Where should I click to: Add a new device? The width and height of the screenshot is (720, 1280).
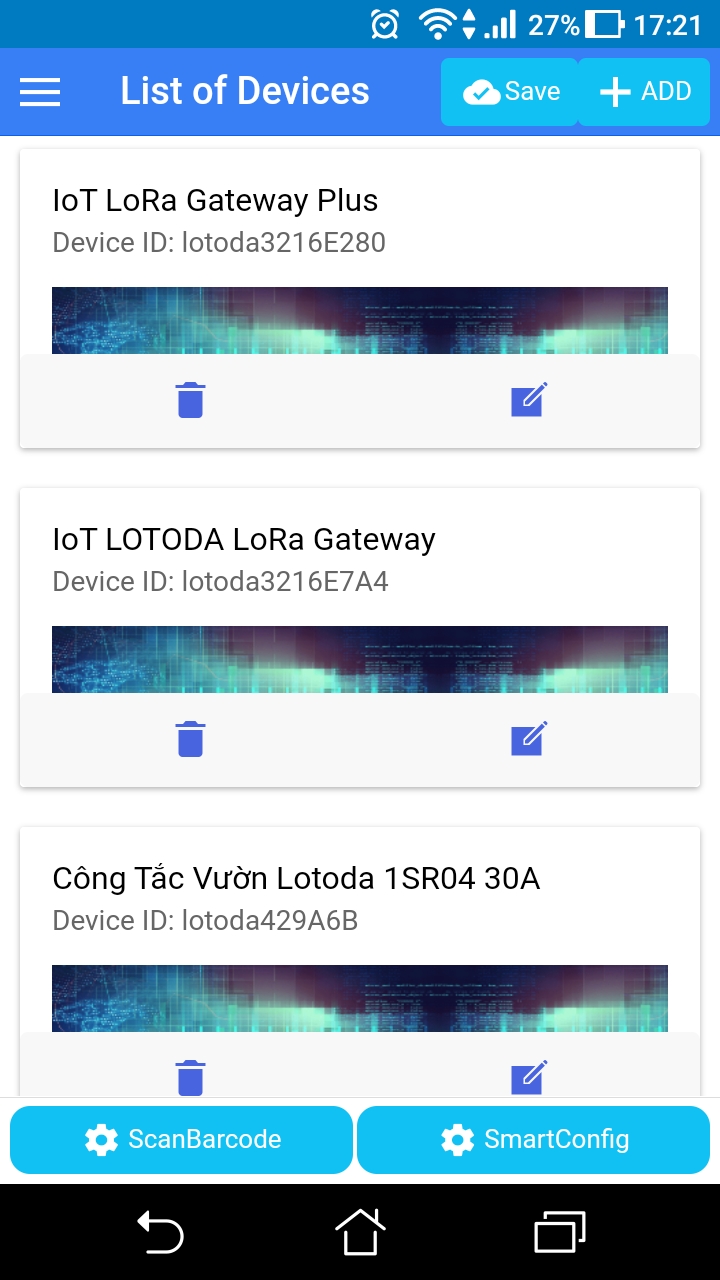click(645, 92)
